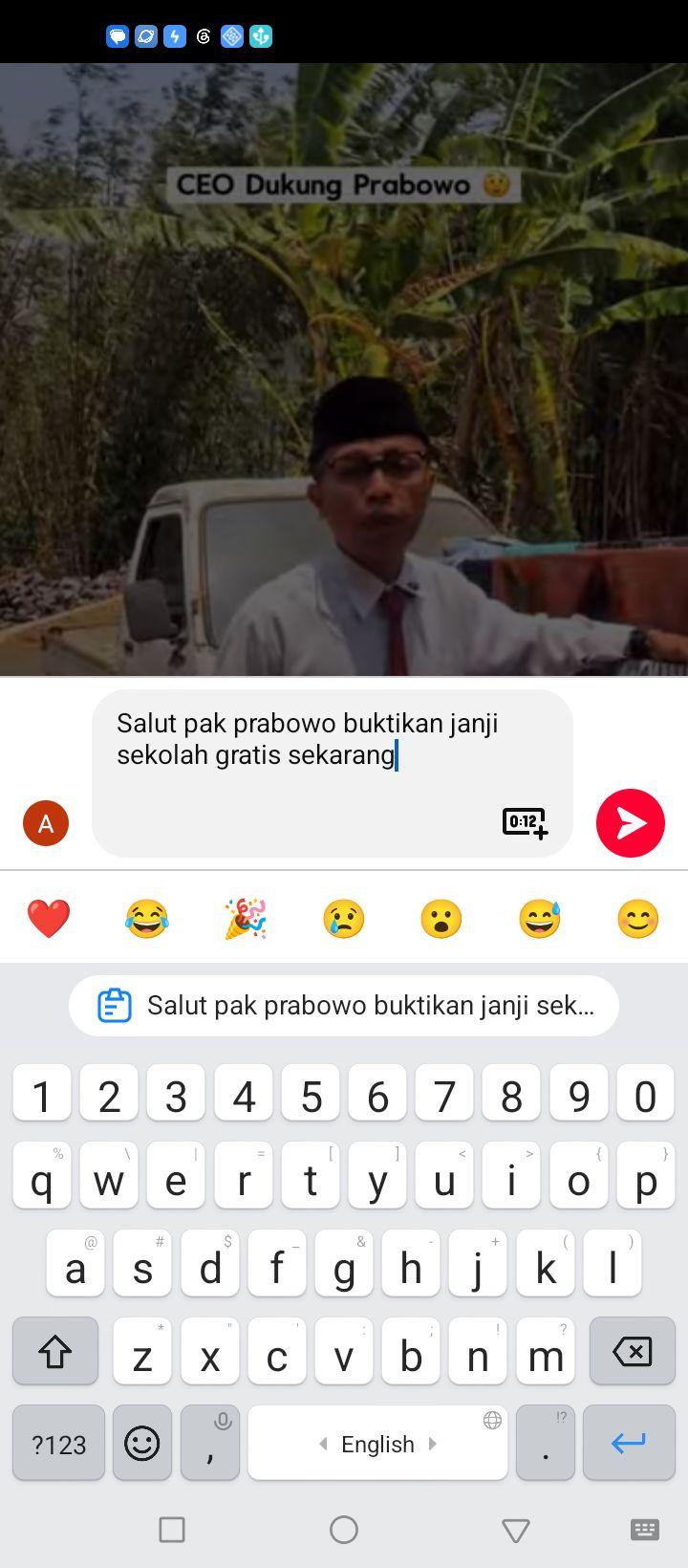Hide keyboard with the navigation back triangle
688x1568 pixels.
coord(516,1530)
